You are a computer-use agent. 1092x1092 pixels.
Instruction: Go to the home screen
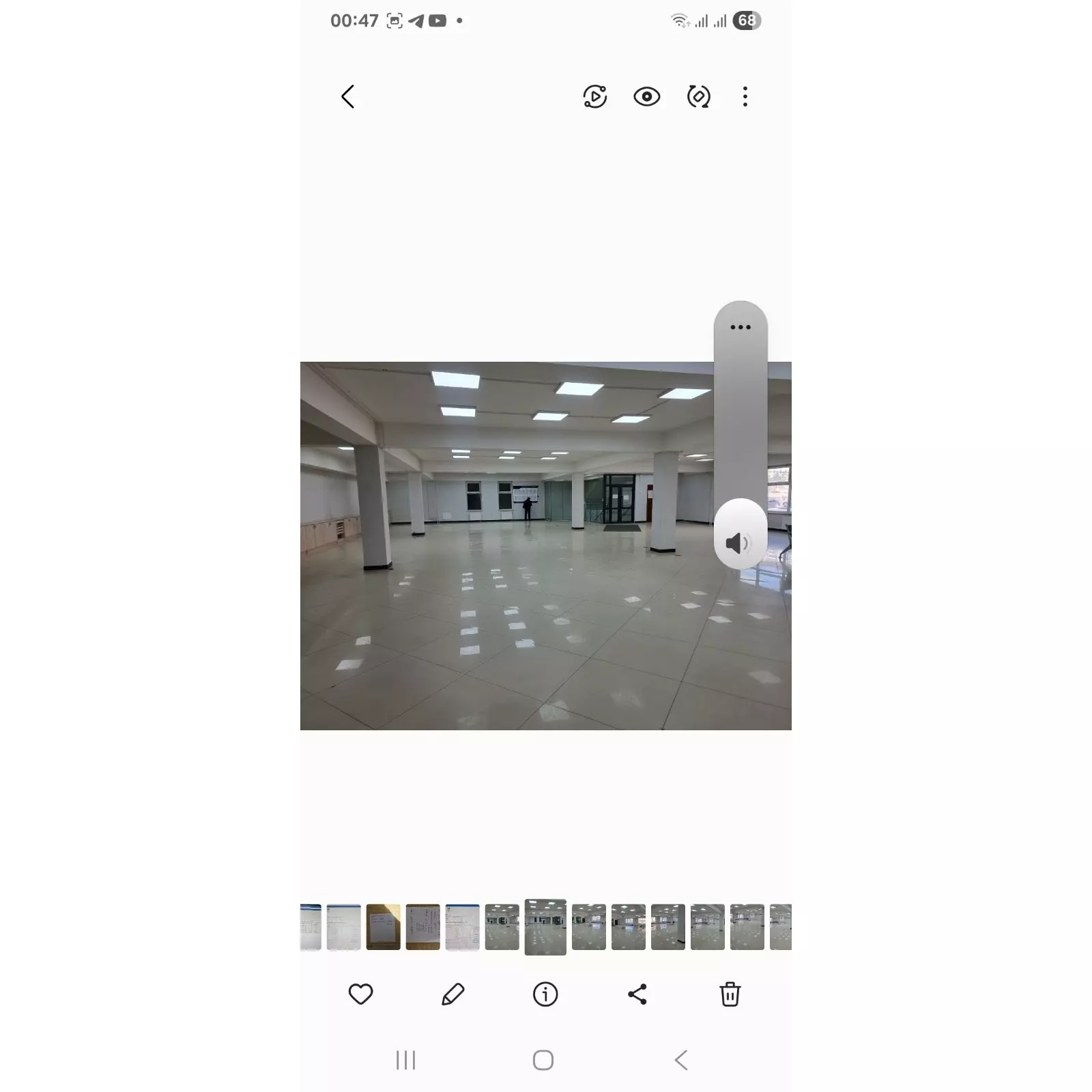(x=543, y=1060)
